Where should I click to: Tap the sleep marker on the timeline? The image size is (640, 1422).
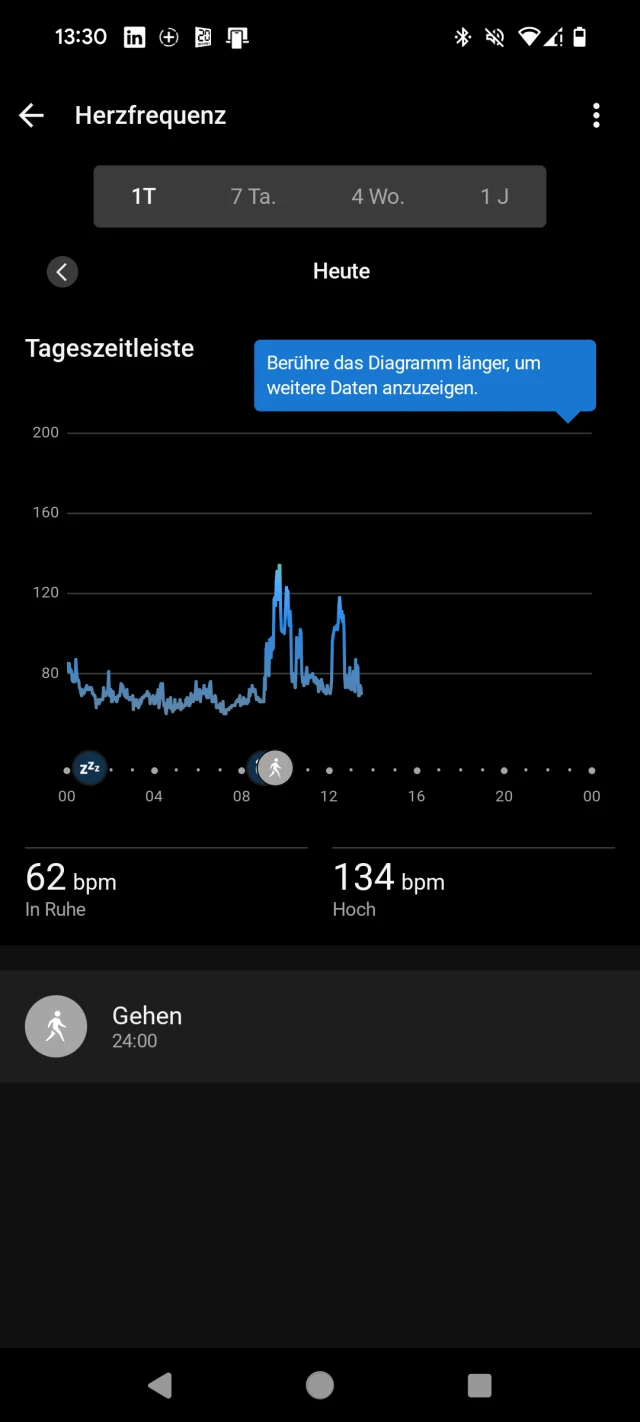pyautogui.click(x=90, y=768)
